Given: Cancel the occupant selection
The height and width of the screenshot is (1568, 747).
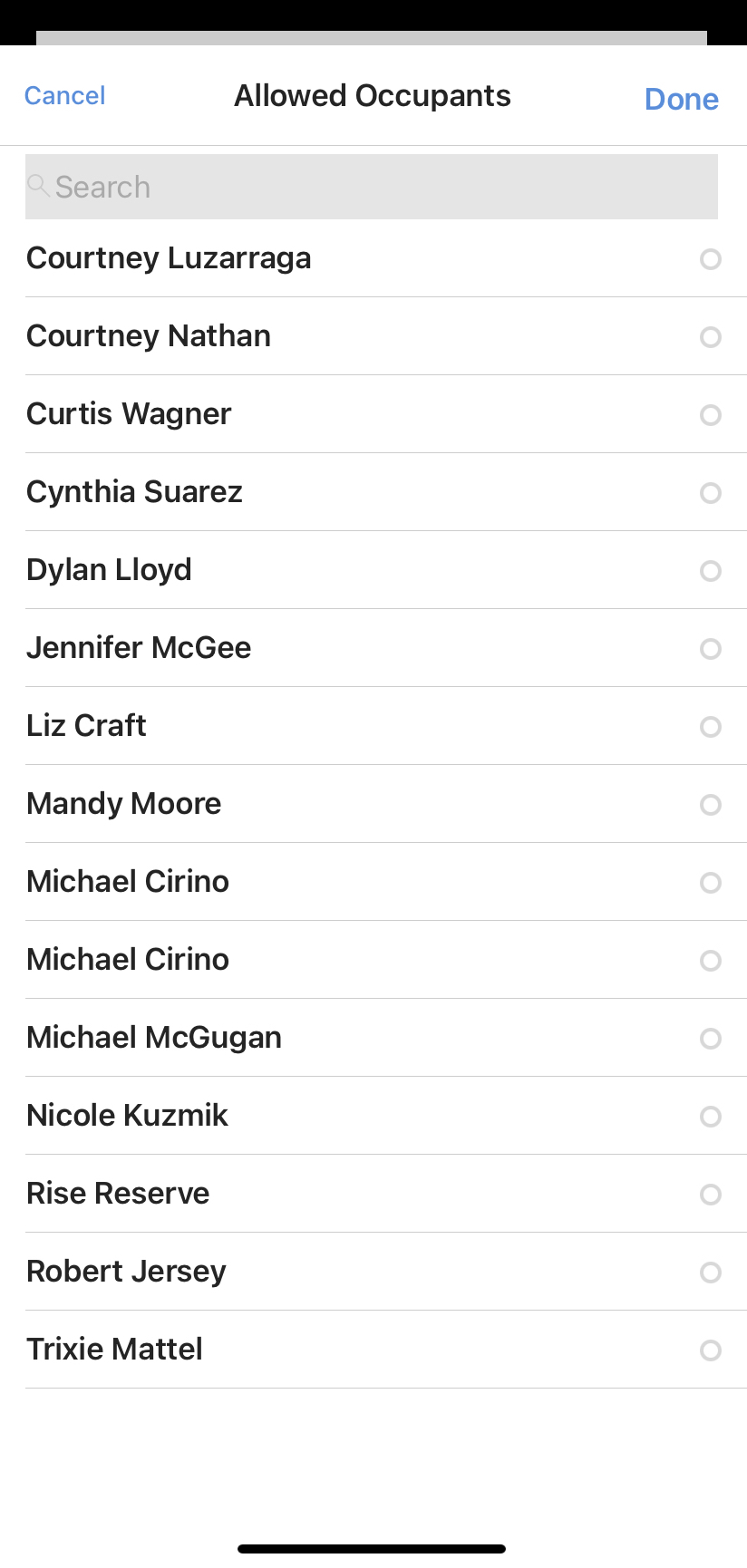Looking at the screenshot, I should pyautogui.click(x=64, y=96).
